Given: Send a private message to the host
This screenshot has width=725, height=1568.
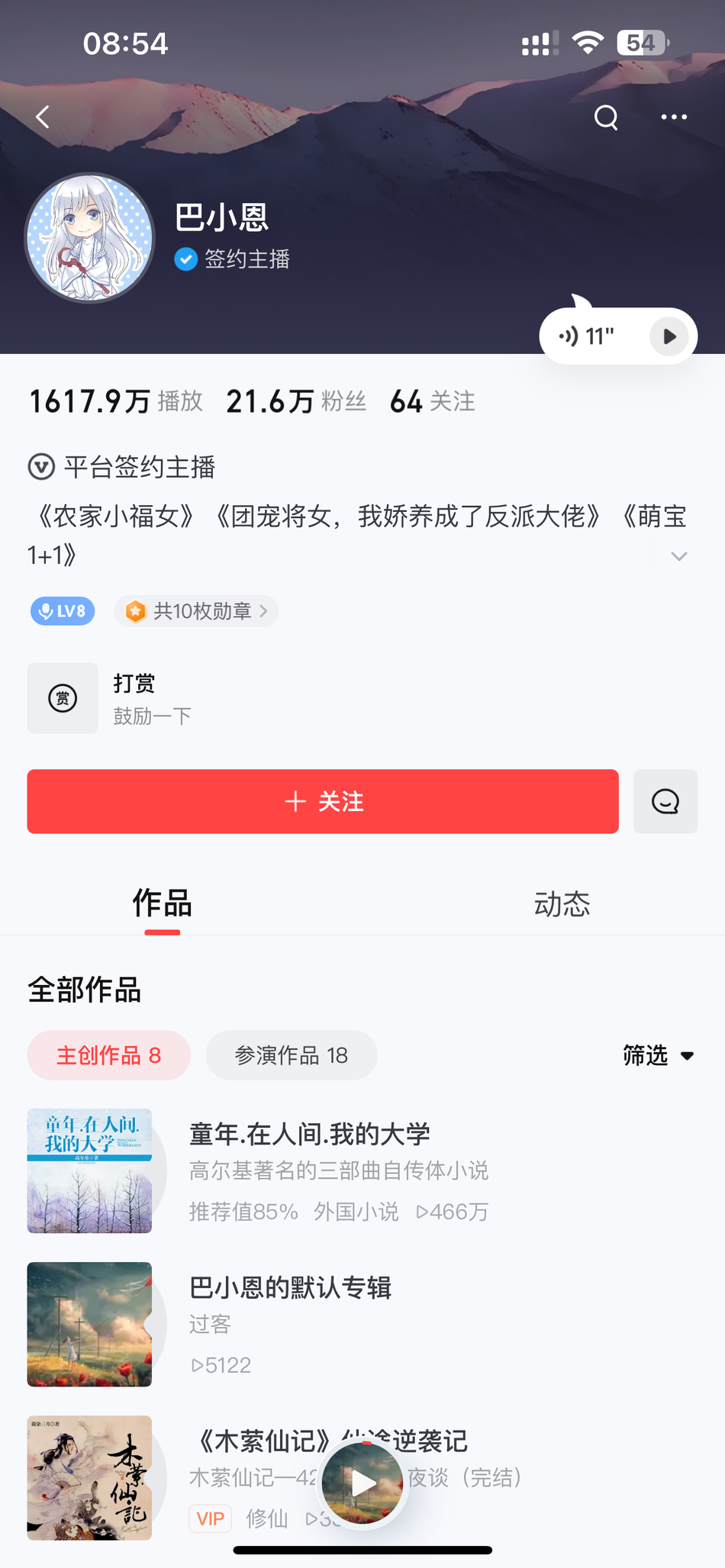Looking at the screenshot, I should (665, 801).
